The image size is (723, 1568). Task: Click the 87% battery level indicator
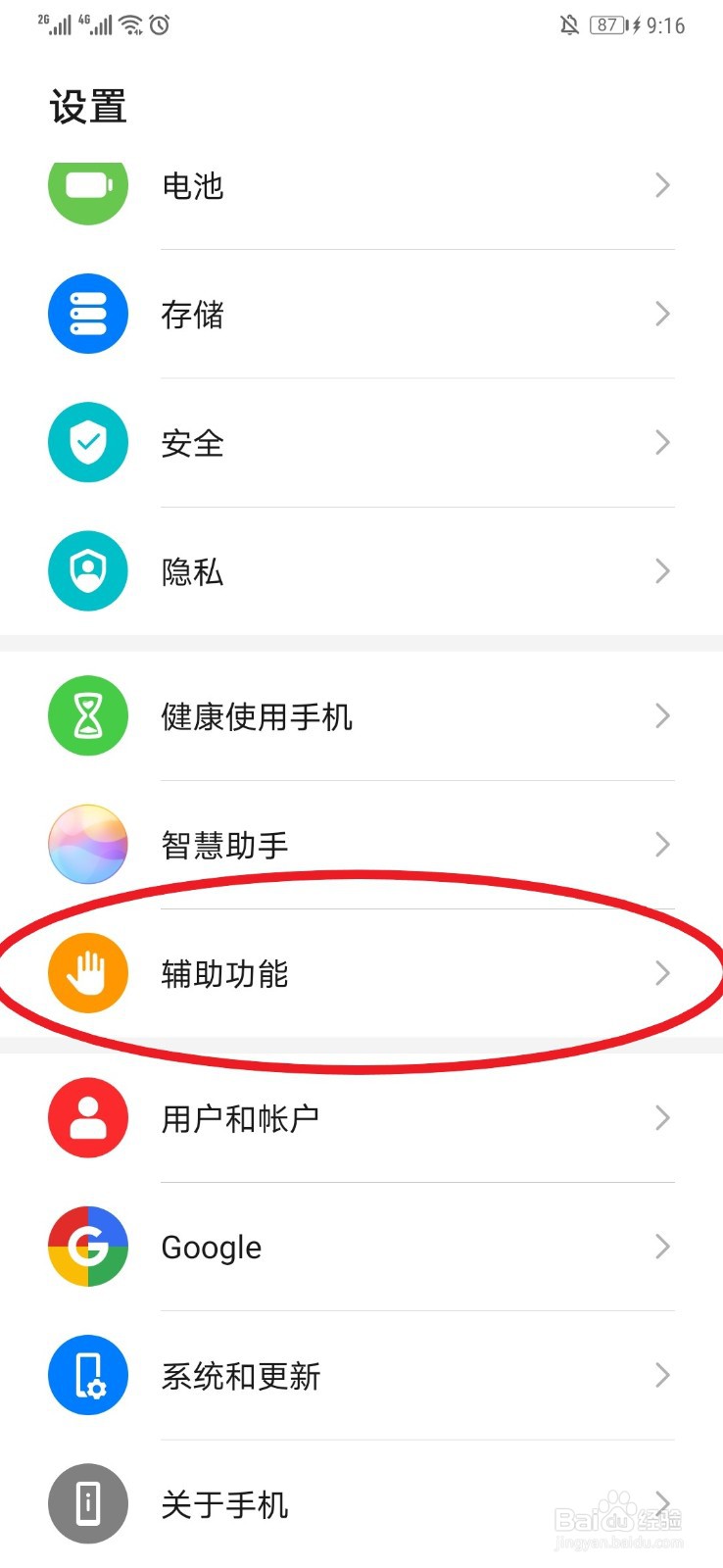point(606,24)
